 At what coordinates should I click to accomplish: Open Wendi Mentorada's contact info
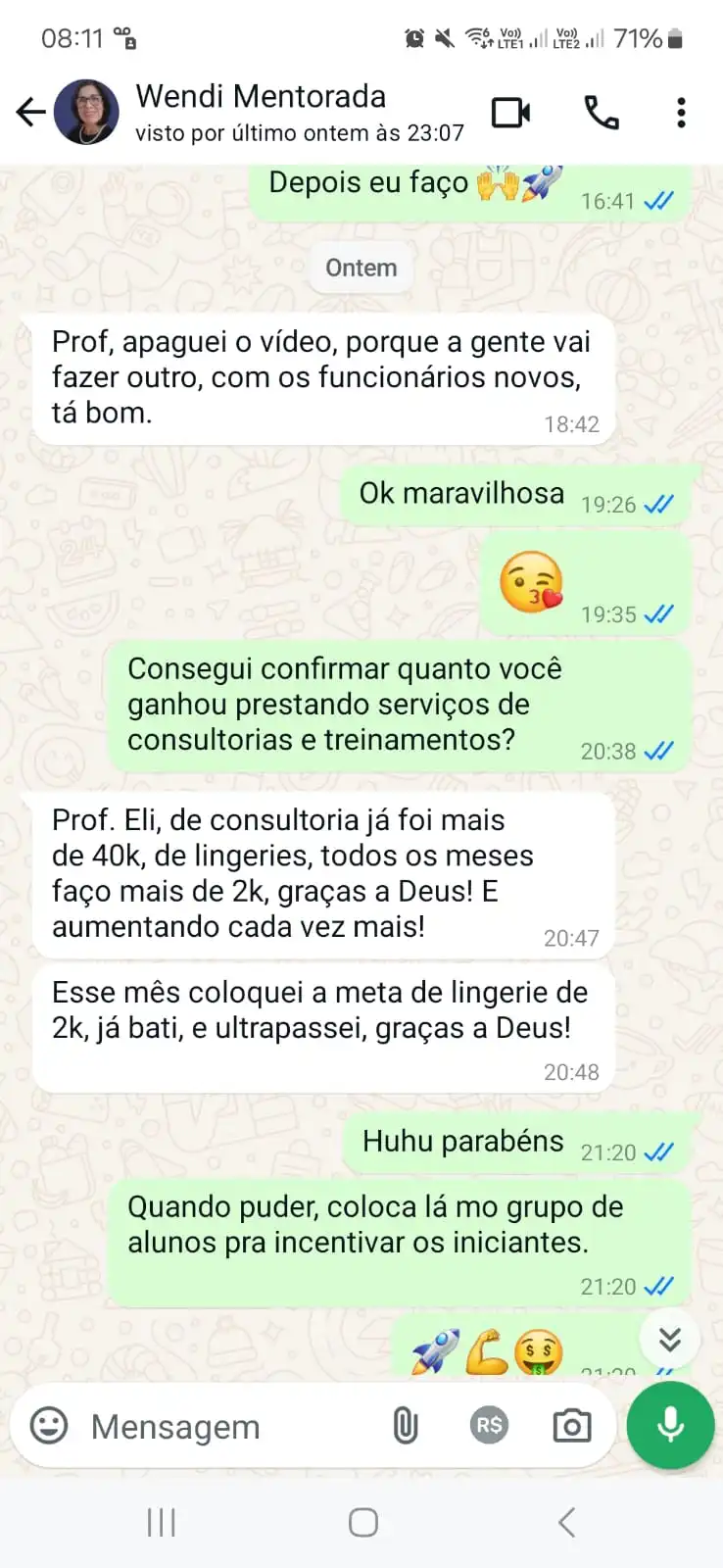[299, 113]
